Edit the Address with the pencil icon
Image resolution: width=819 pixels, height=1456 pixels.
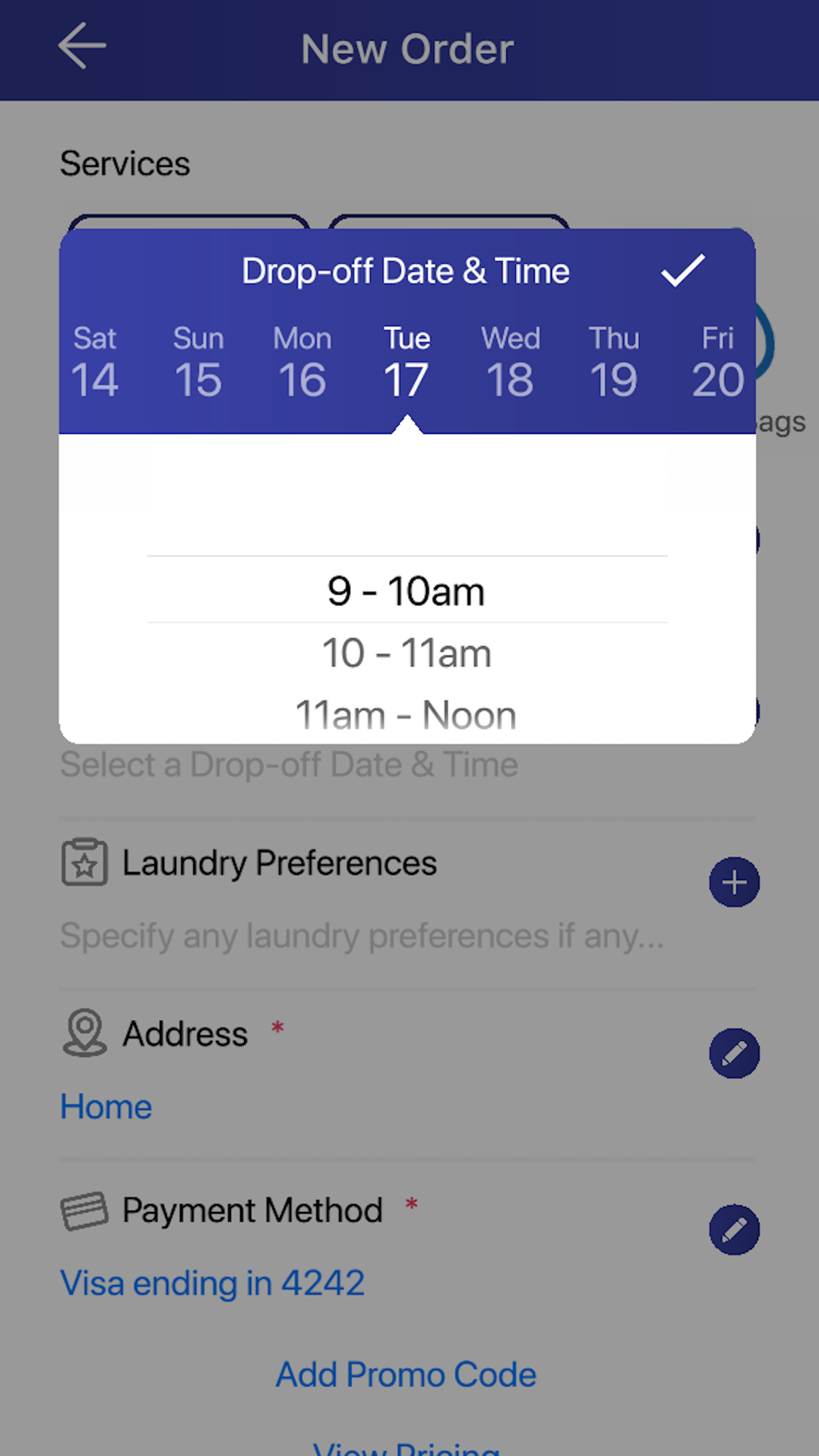[x=734, y=1053]
